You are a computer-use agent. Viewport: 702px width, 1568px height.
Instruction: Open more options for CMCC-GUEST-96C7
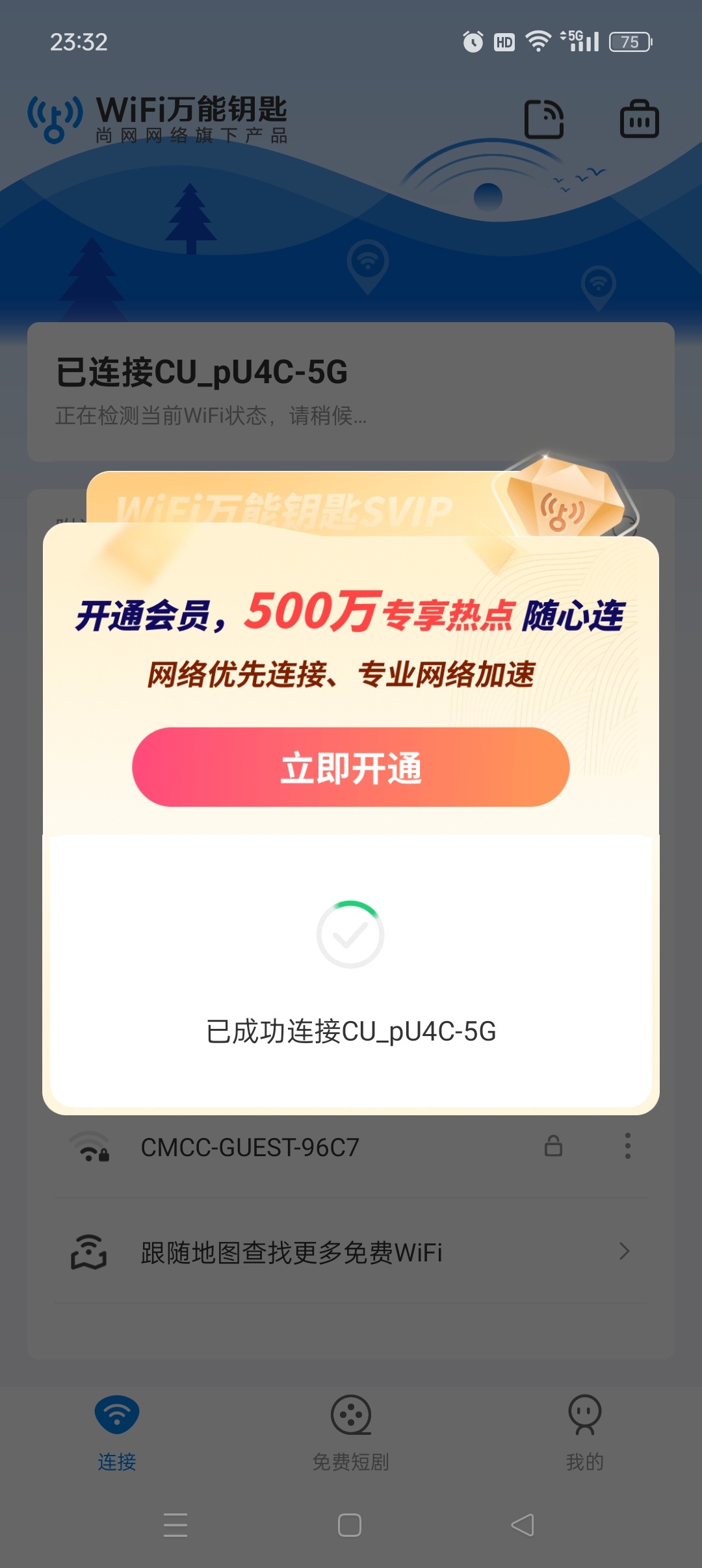click(x=627, y=1146)
